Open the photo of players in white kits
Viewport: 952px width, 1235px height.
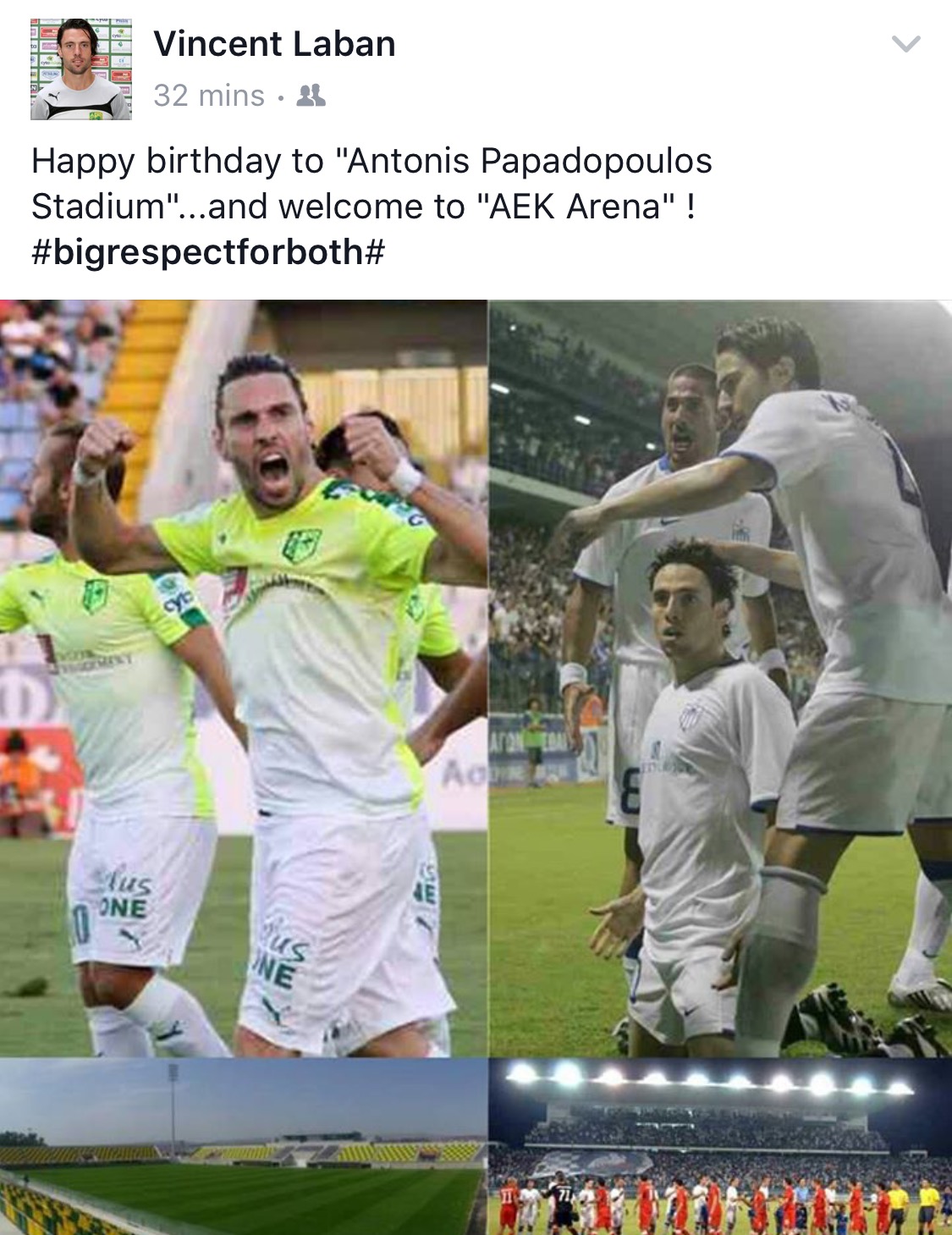click(x=720, y=677)
